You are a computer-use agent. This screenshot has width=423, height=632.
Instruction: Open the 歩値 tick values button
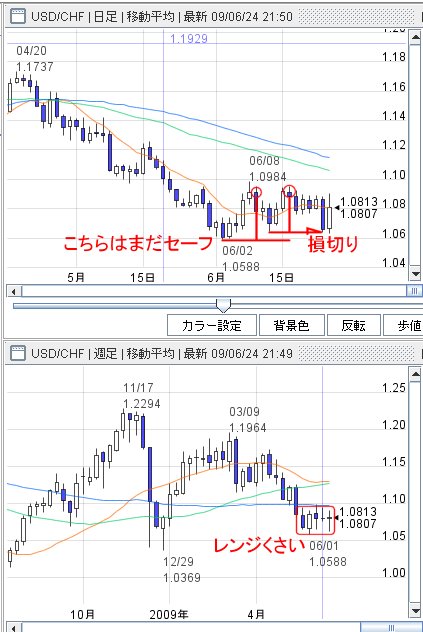[x=404, y=325]
